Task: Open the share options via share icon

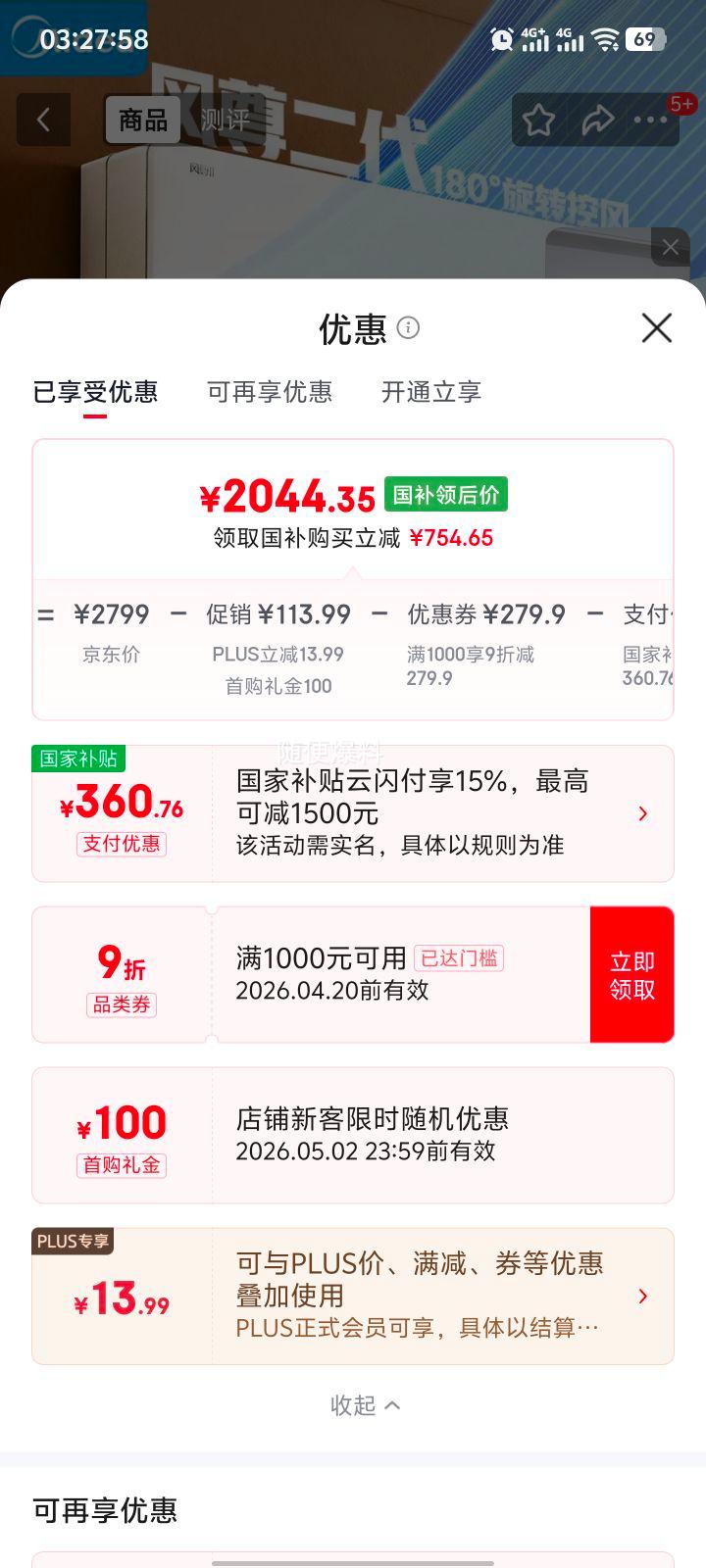Action: pyautogui.click(x=599, y=119)
